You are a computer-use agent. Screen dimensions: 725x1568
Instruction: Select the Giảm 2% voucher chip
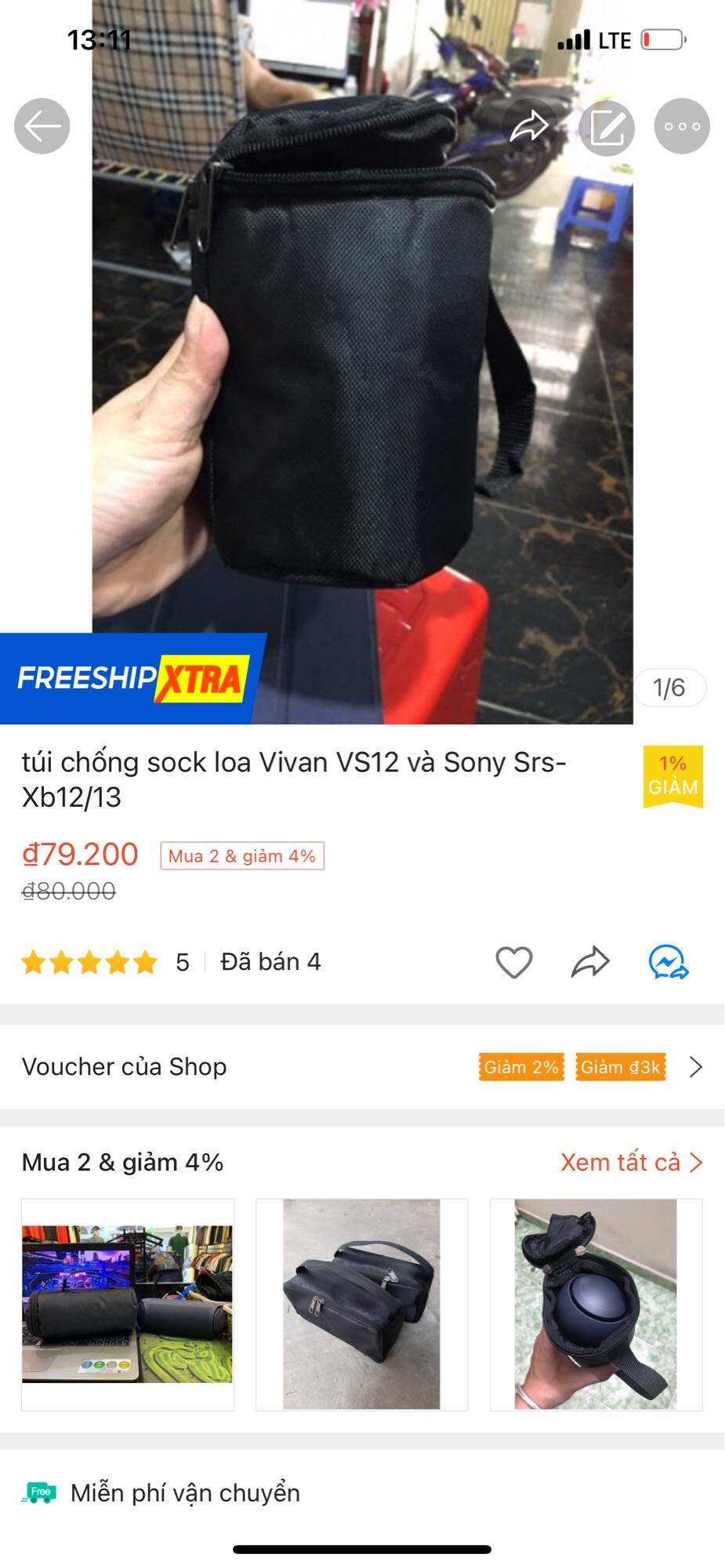point(521,1067)
